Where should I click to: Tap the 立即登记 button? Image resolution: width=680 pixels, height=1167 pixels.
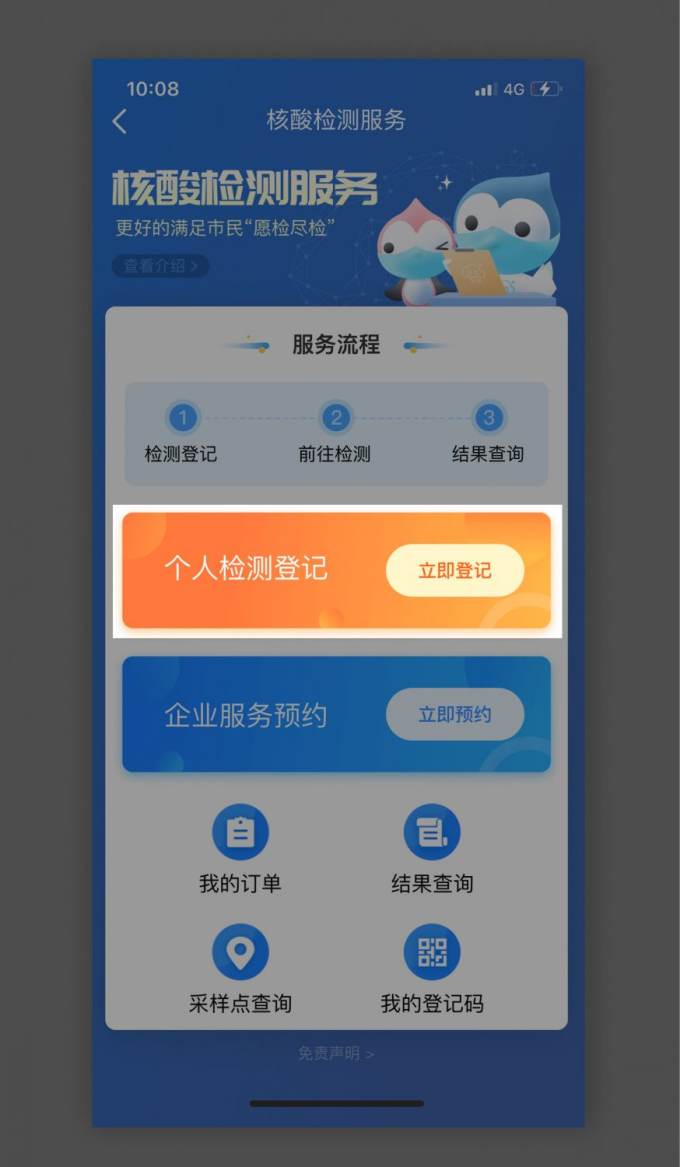[455, 571]
